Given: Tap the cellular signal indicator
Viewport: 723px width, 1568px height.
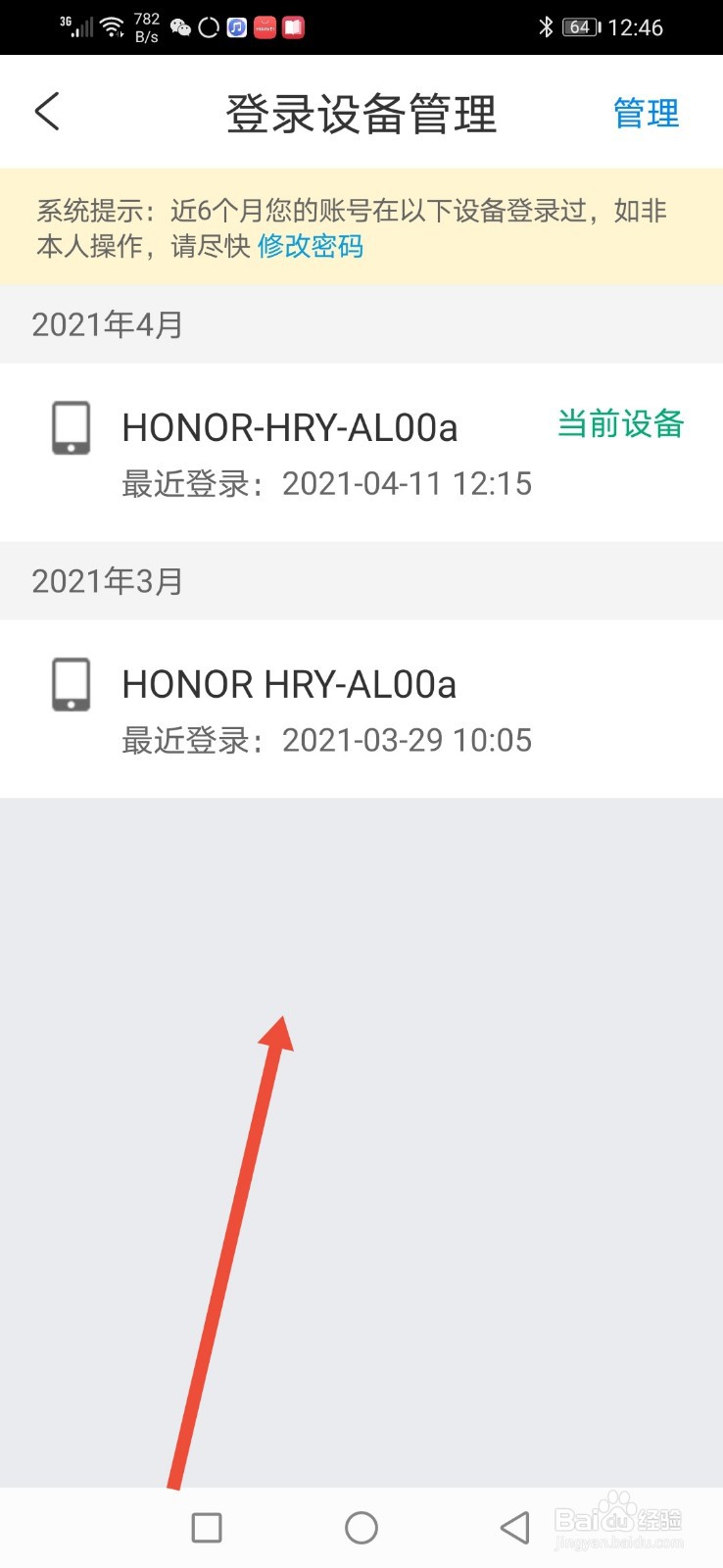Looking at the screenshot, I should pos(76,26).
